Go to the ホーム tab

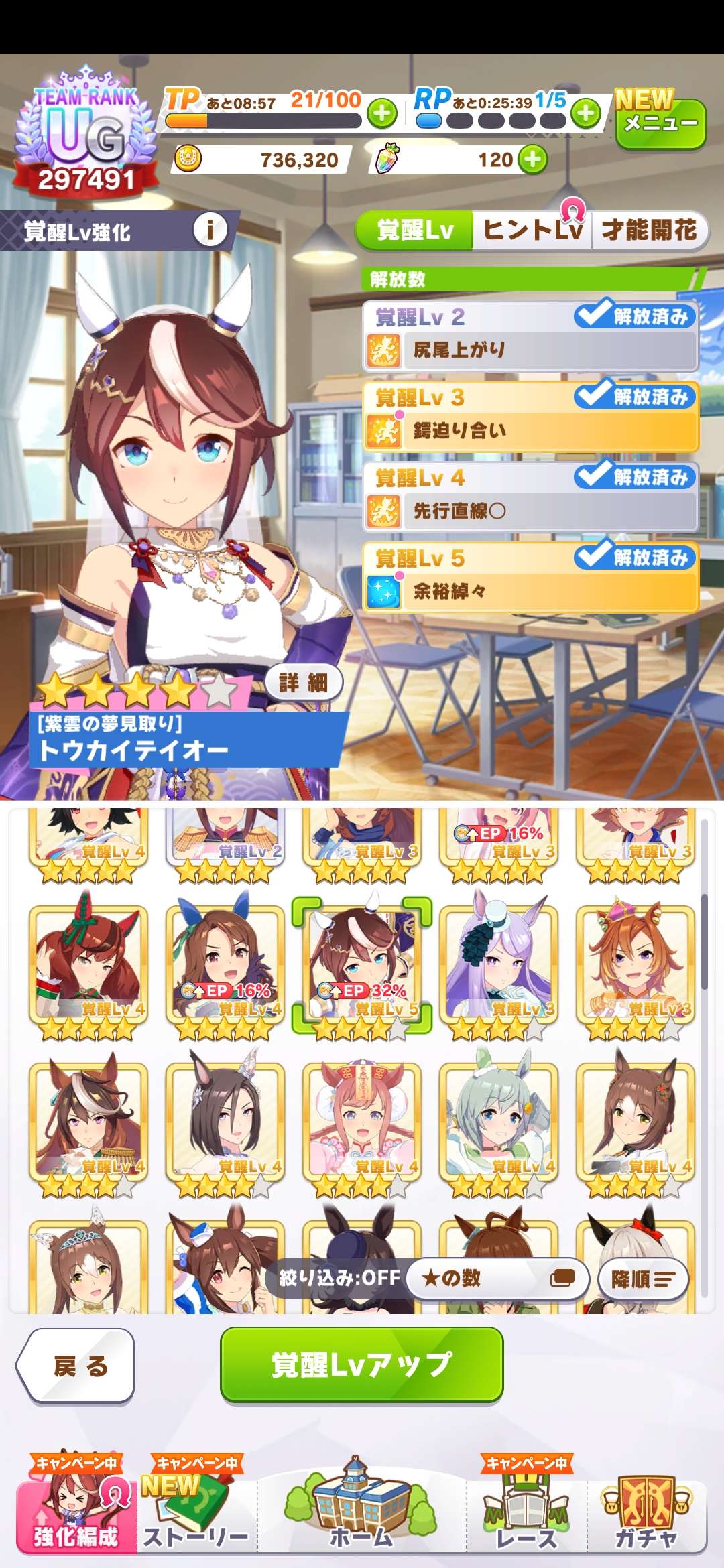pos(361,1508)
